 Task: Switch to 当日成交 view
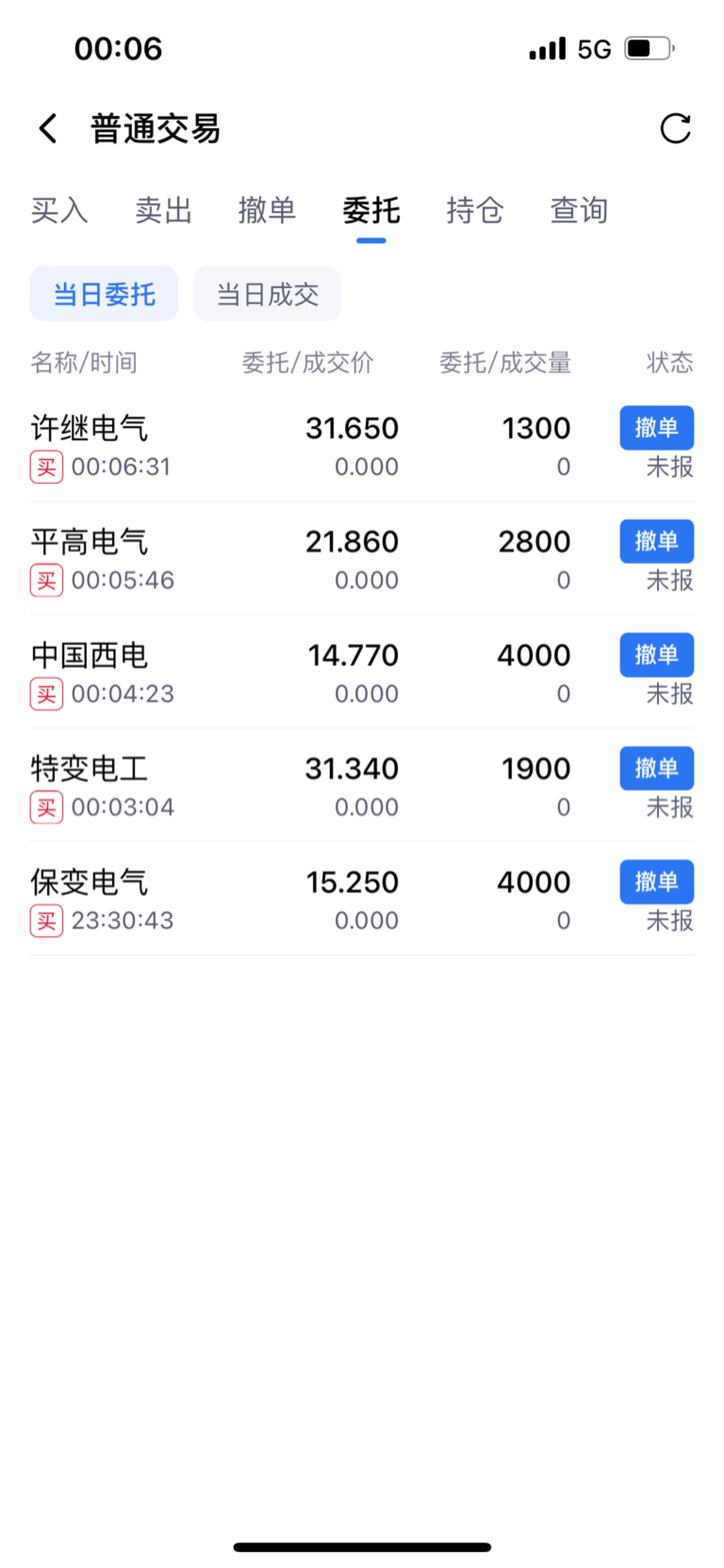click(267, 294)
